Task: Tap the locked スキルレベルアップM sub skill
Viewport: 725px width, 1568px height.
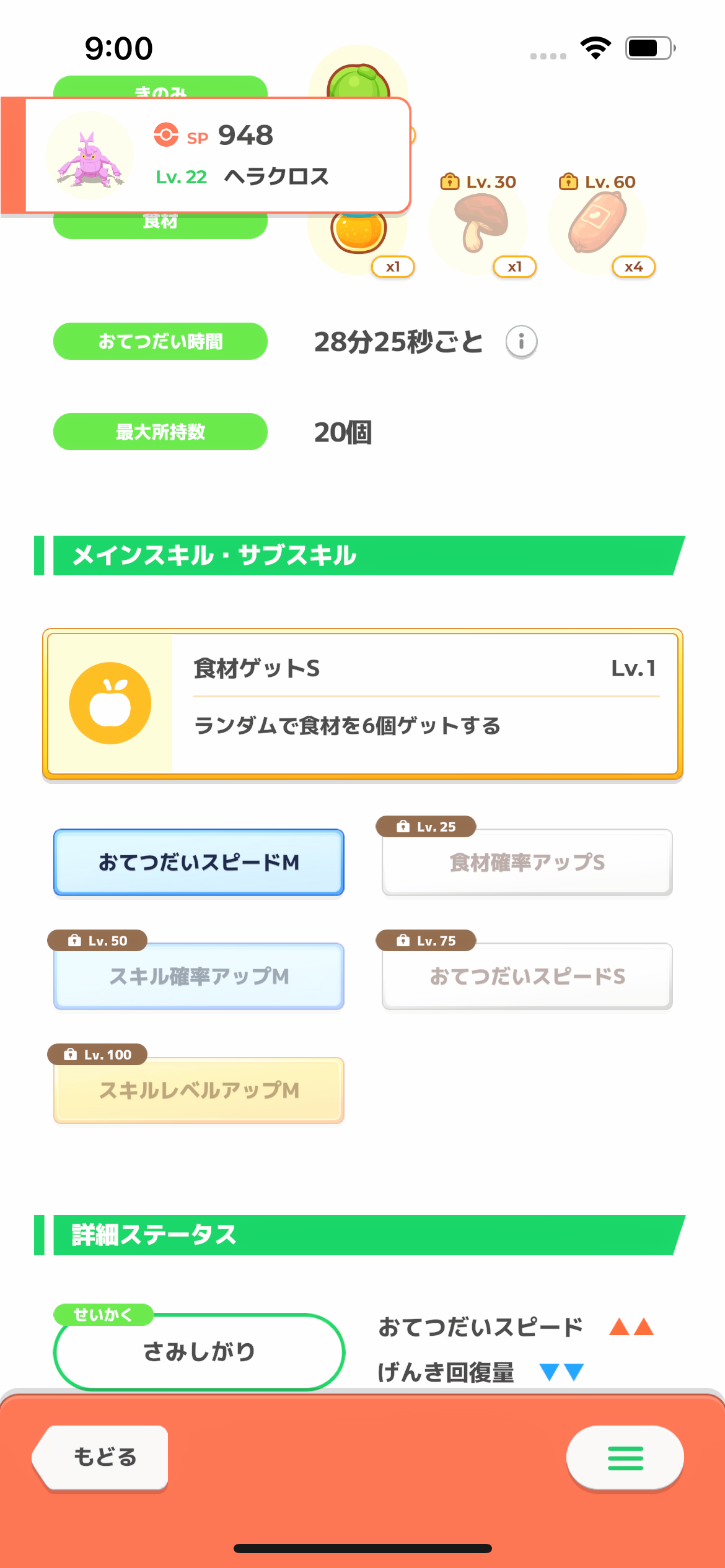Action: tap(199, 1090)
